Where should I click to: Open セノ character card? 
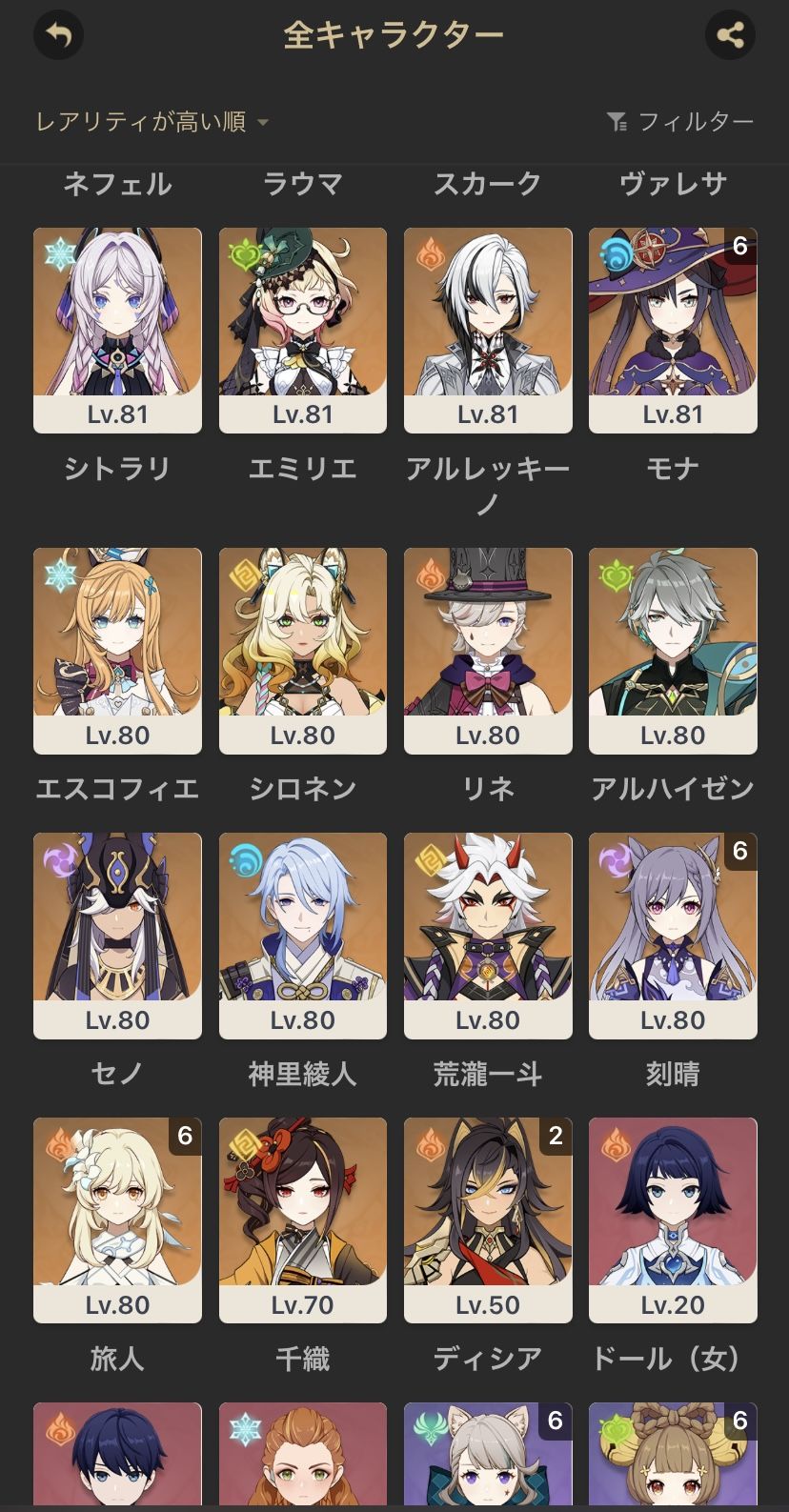[117, 935]
